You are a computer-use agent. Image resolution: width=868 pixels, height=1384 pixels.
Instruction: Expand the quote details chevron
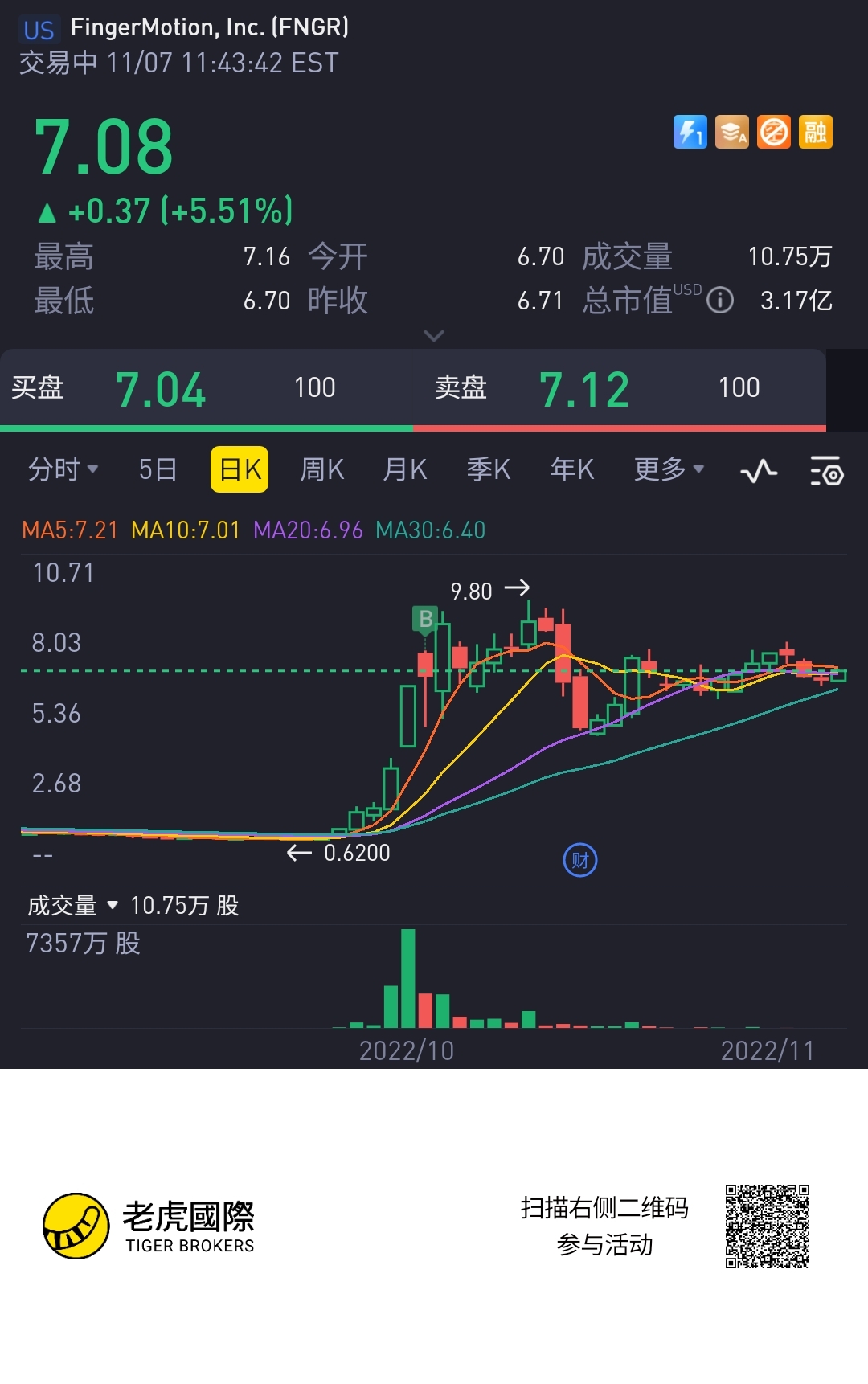434,335
